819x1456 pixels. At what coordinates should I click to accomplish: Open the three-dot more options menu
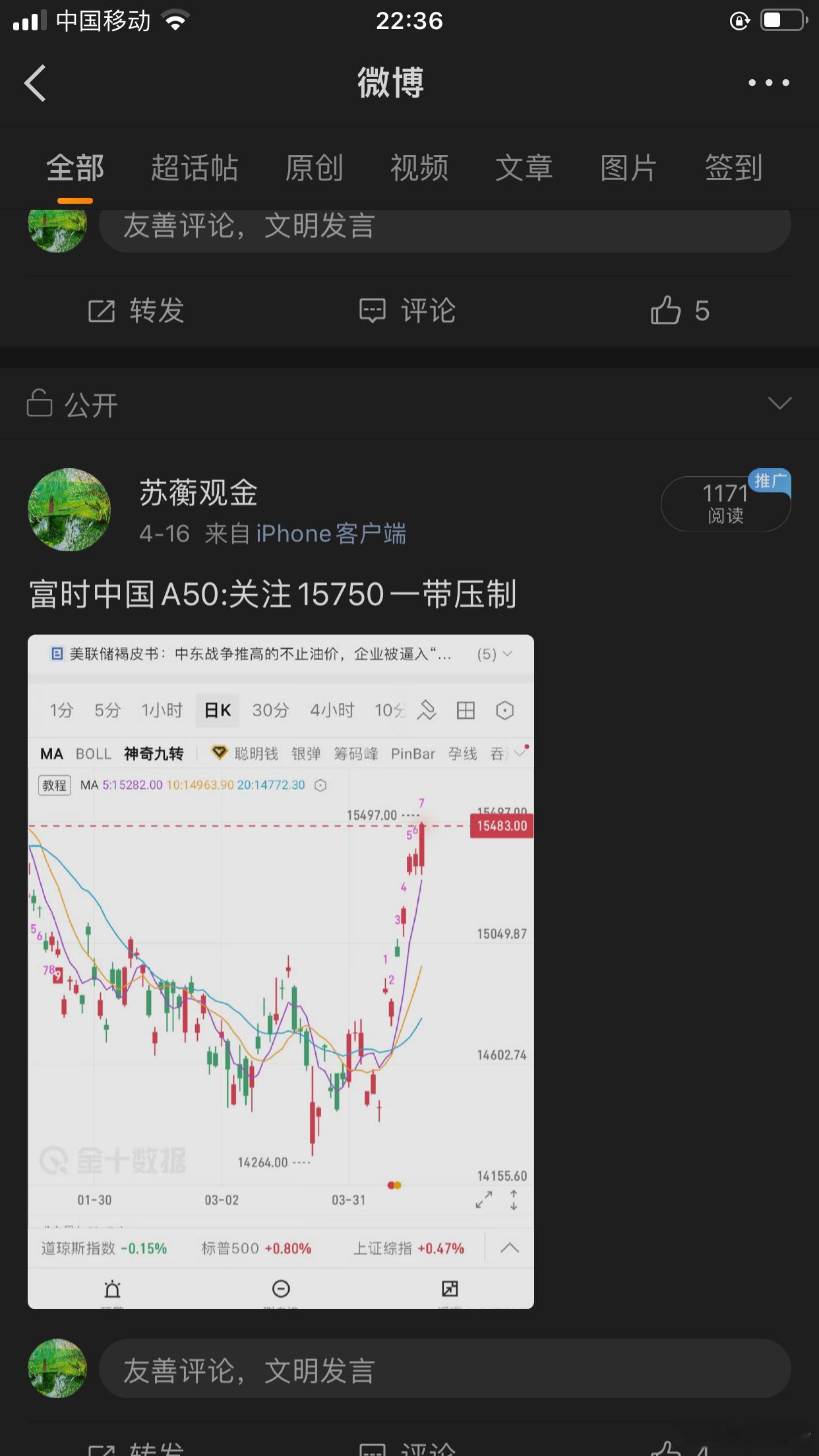(768, 83)
